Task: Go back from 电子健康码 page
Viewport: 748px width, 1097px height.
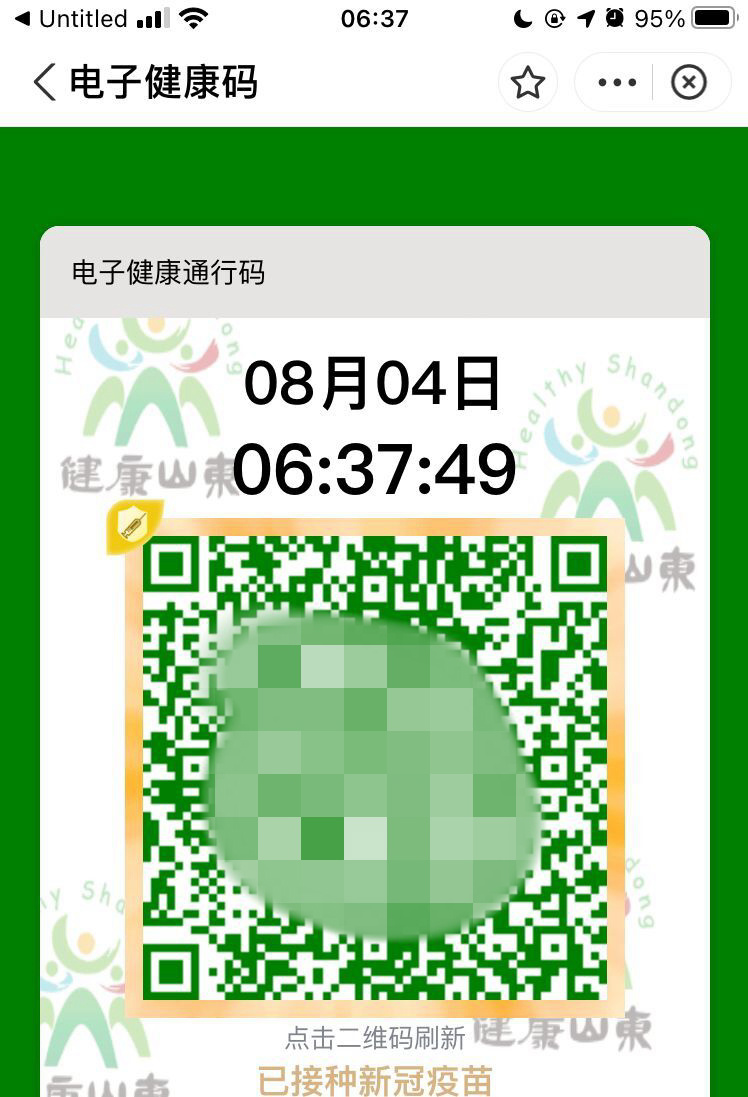Action: point(44,82)
